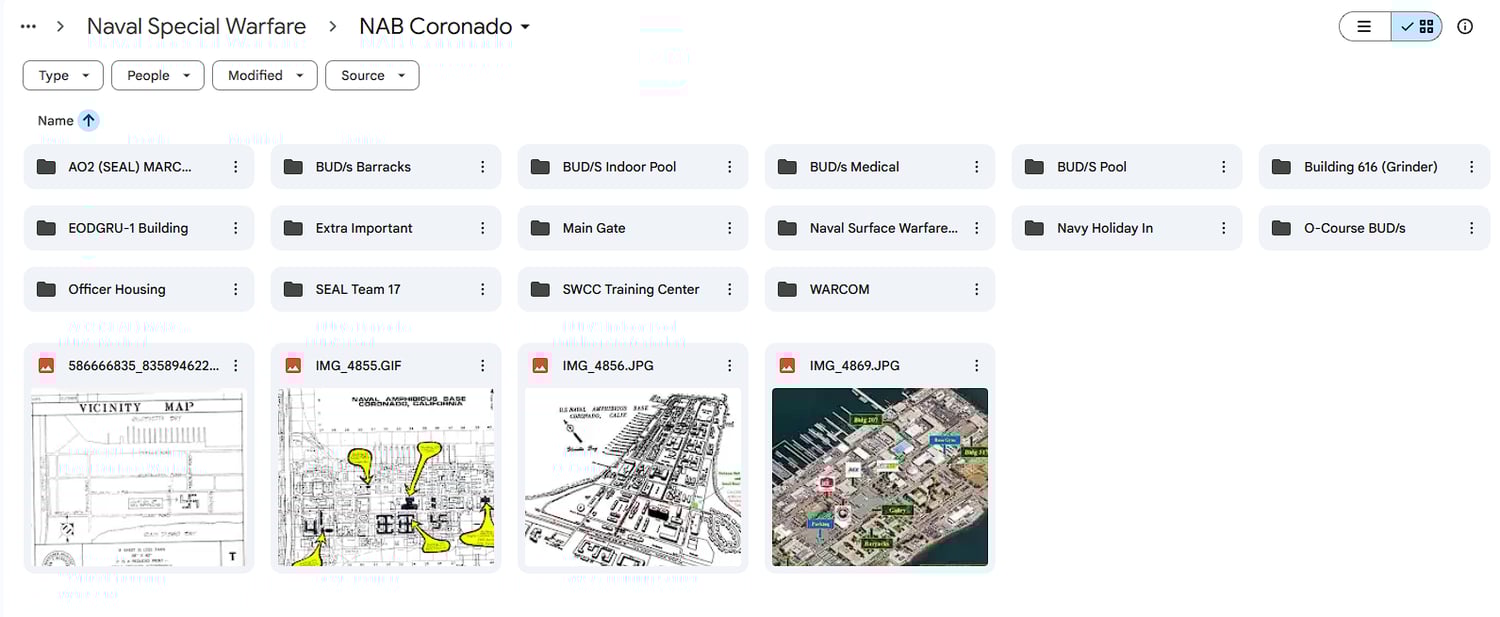Open the People filter chip
Image resolution: width=1500 pixels, height=617 pixels.
158,75
